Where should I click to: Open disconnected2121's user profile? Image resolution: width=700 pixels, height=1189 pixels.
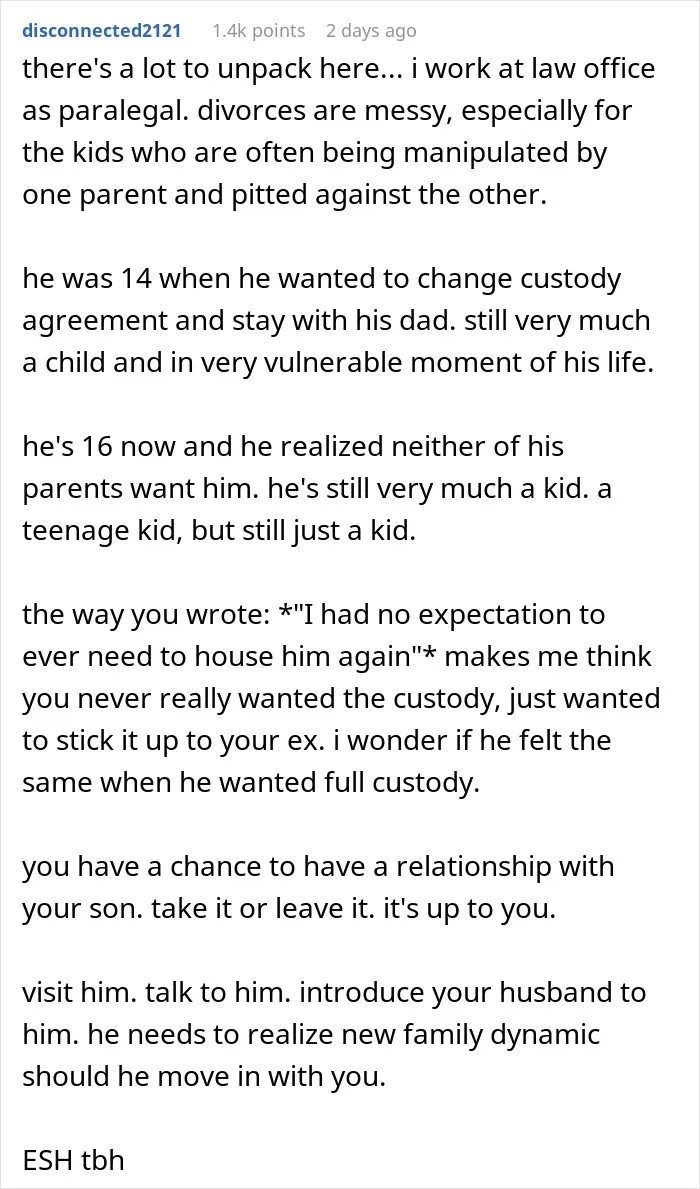pyautogui.click(x=102, y=31)
